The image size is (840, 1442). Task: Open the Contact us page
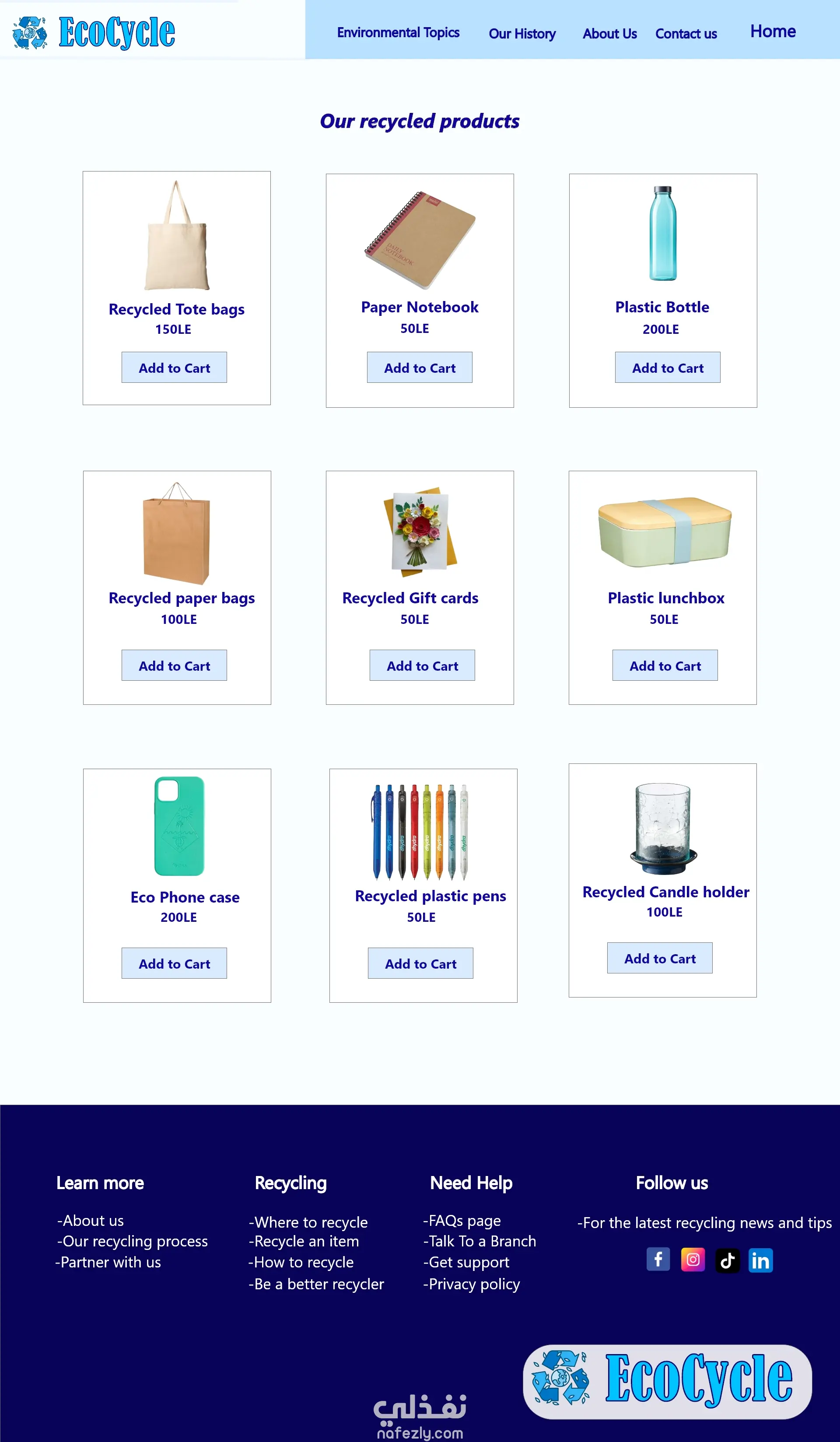point(686,34)
